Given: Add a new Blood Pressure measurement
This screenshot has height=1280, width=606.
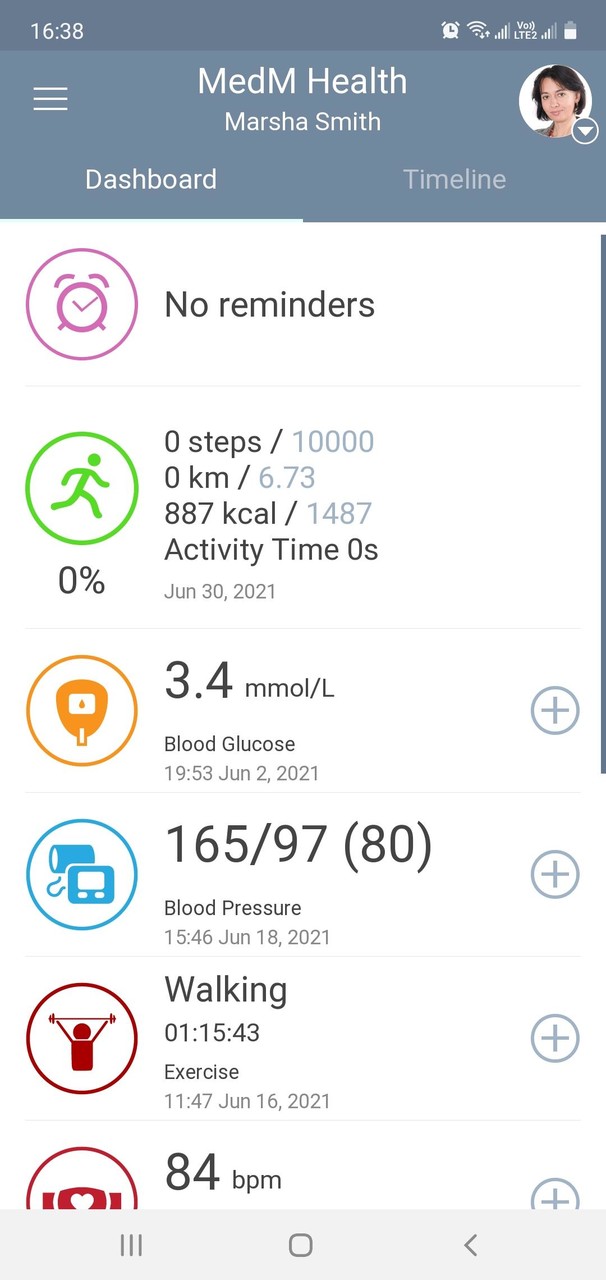Looking at the screenshot, I should 554,875.
